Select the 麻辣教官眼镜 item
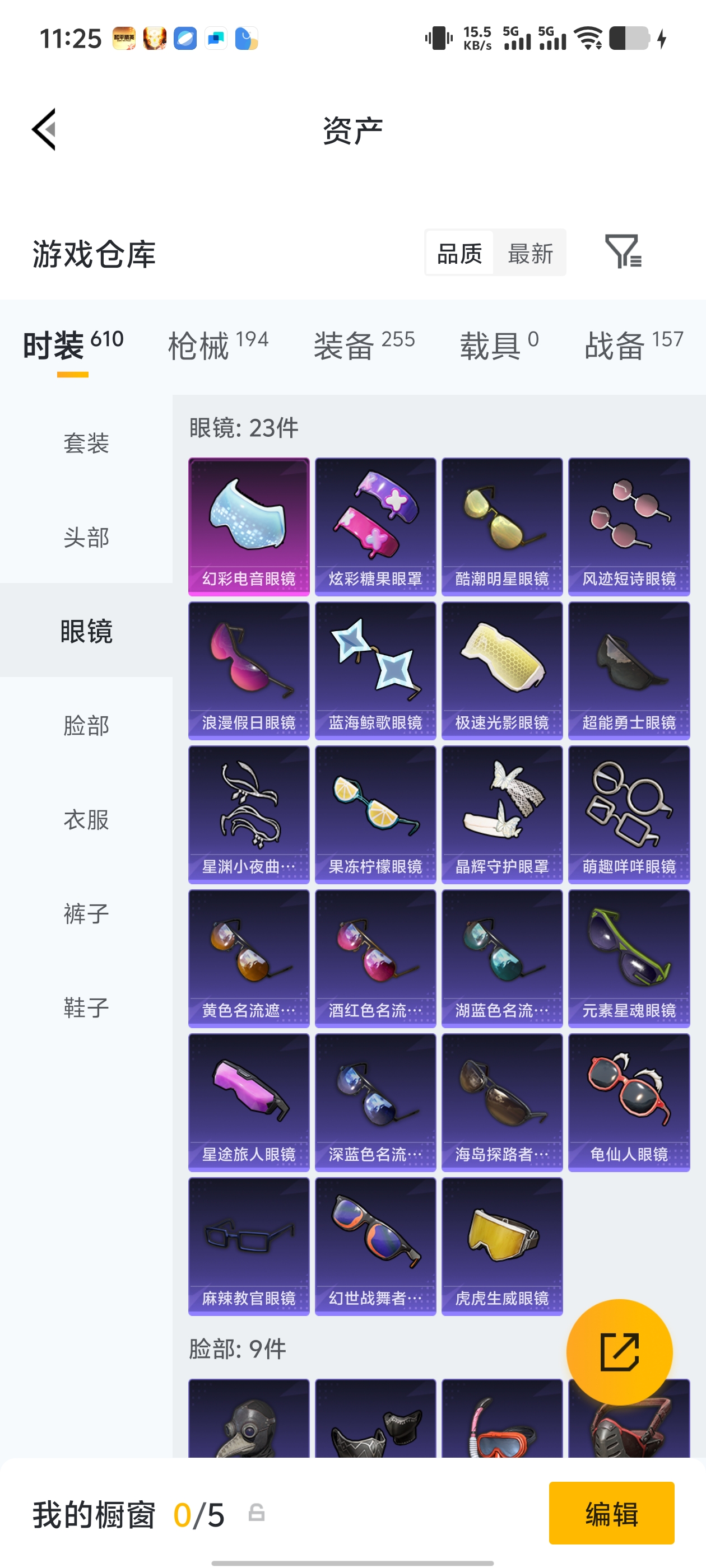 pyautogui.click(x=249, y=1245)
